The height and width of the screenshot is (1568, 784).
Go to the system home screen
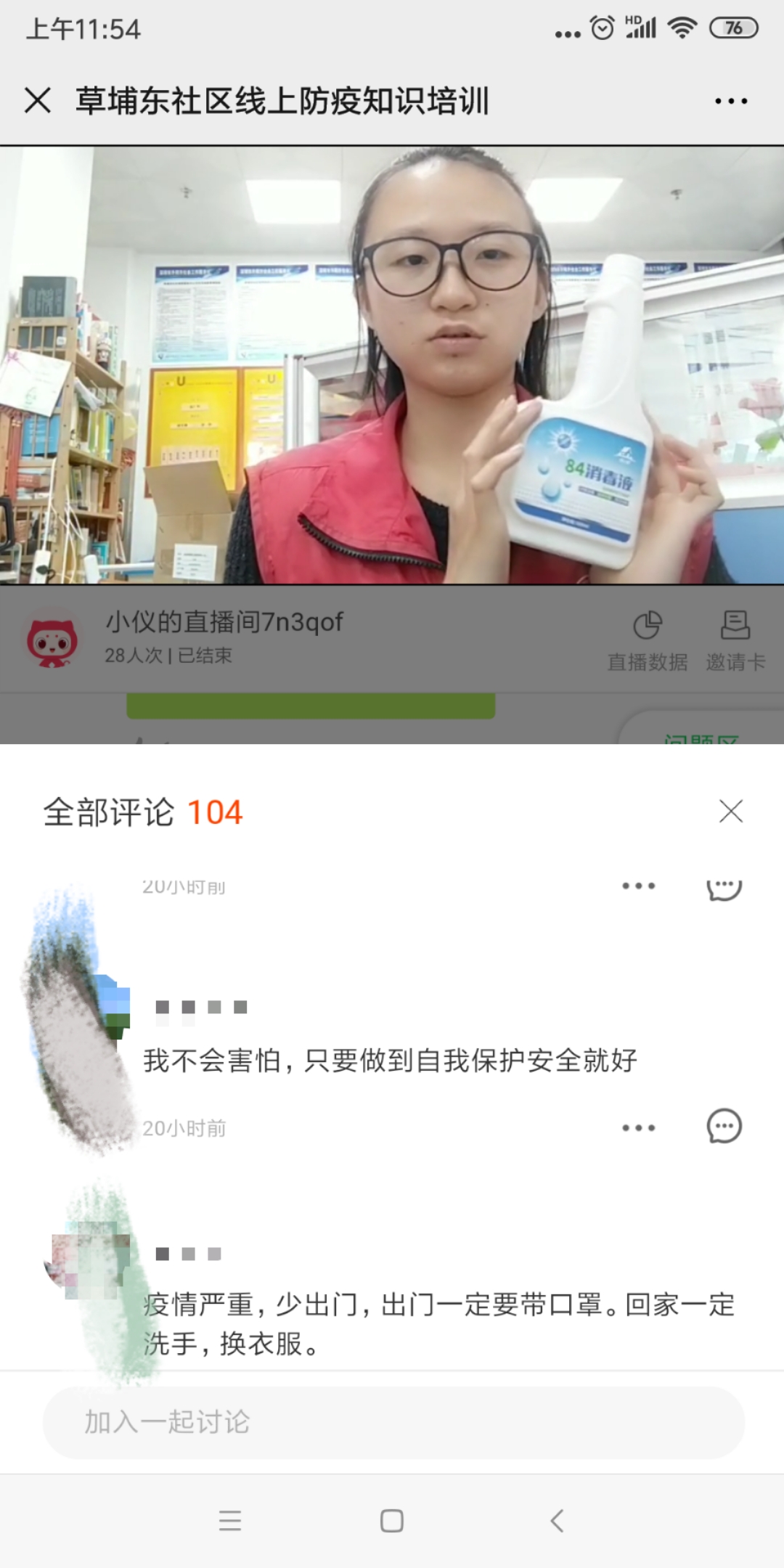click(392, 1520)
